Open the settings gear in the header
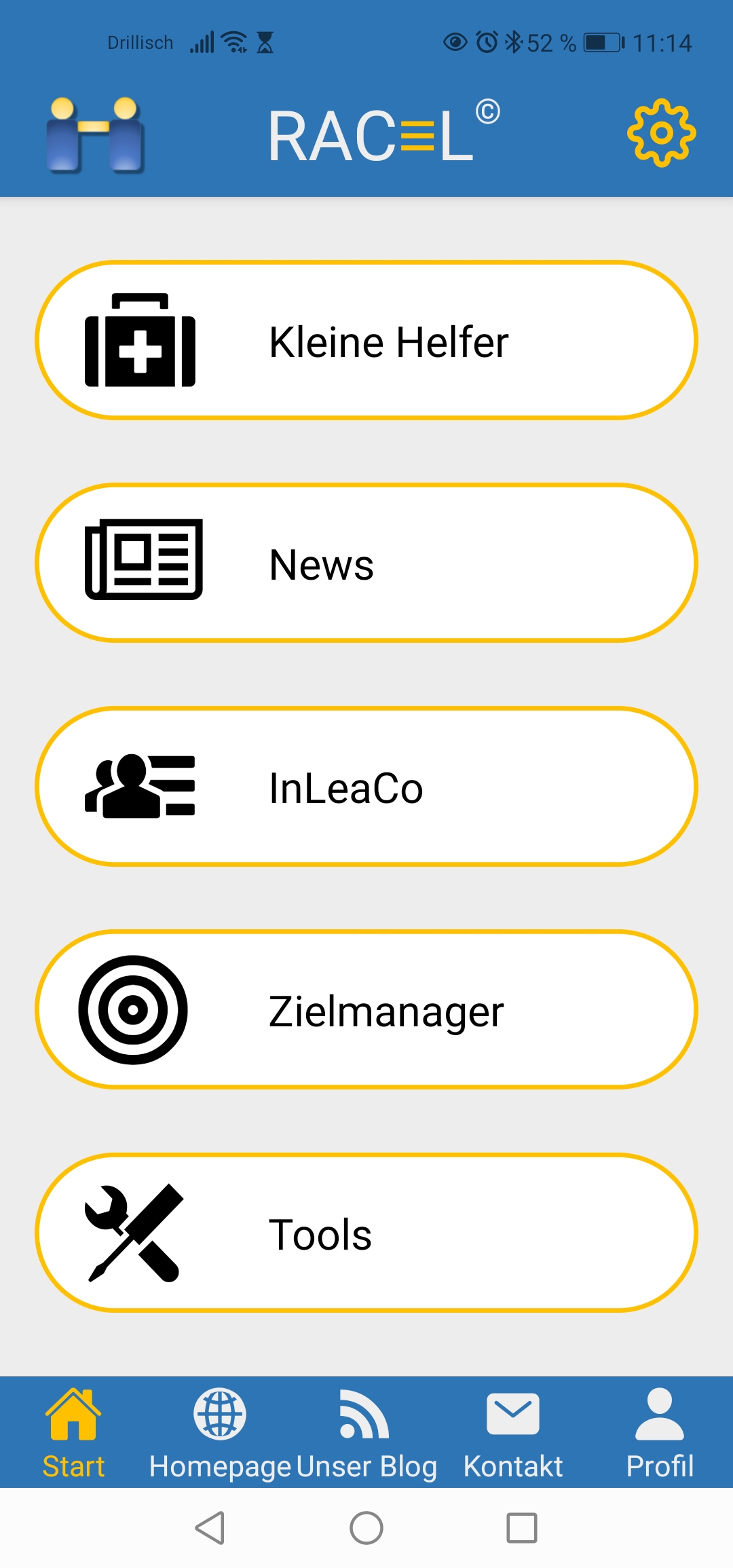The height and width of the screenshot is (1568, 733). pos(661,134)
